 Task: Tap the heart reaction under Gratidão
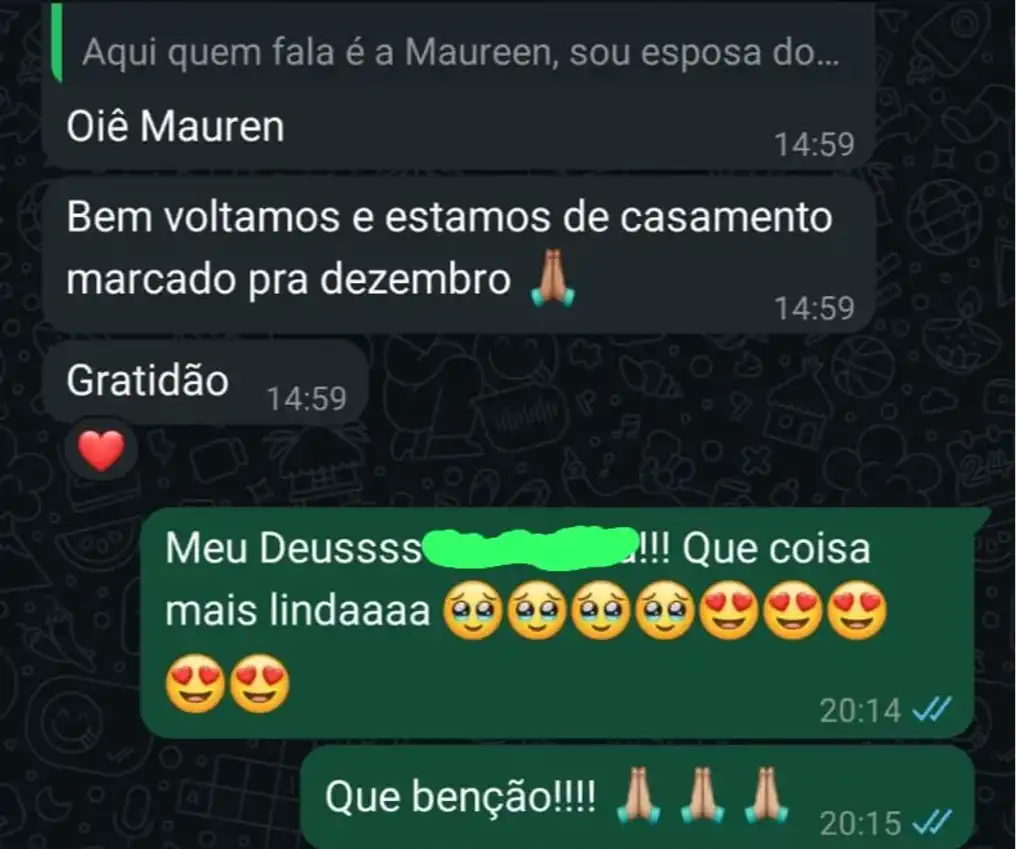click(101, 450)
